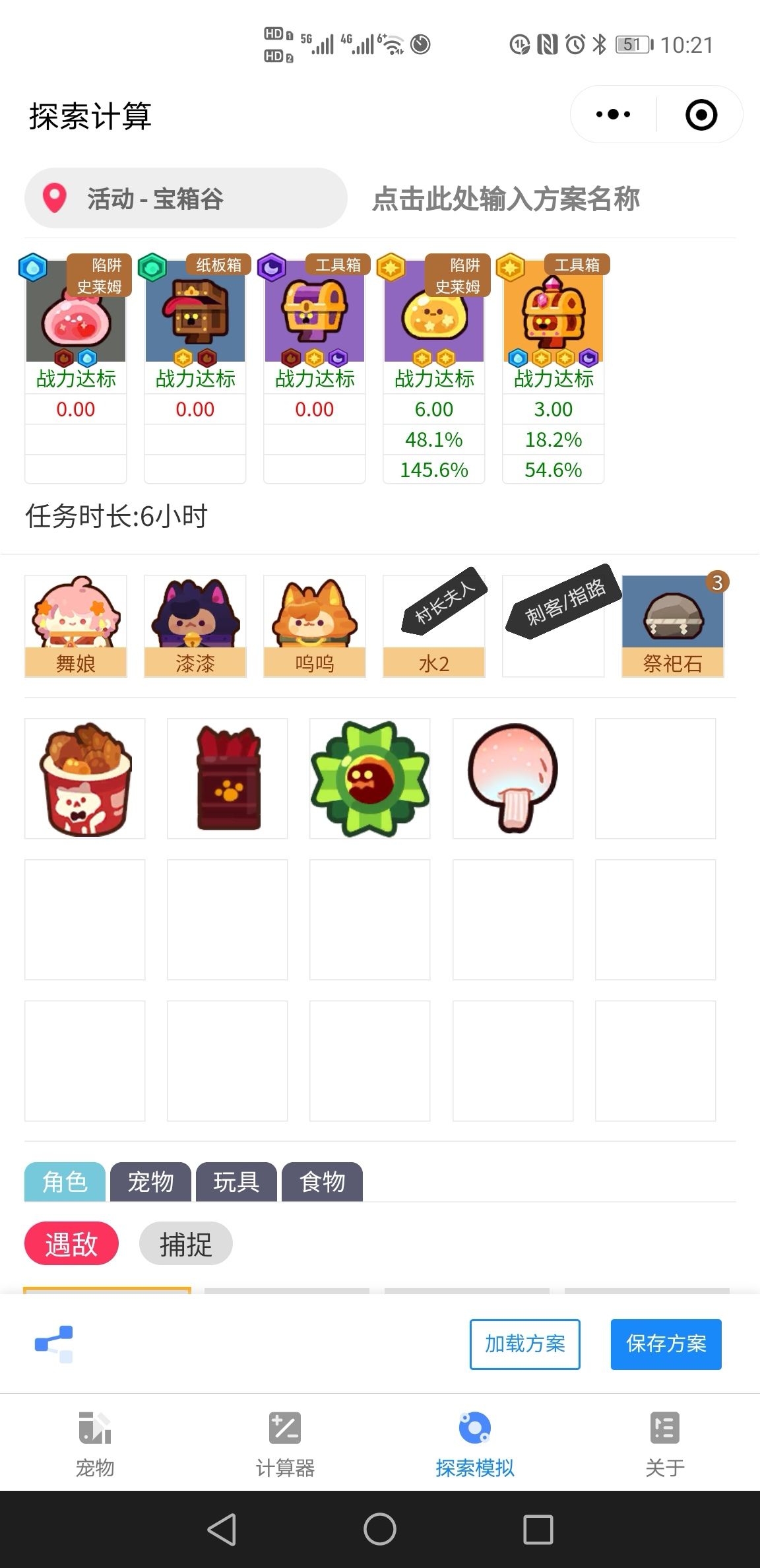Viewport: 760px width, 1568px height.
Task: Select the mushroom item icon
Action: pyautogui.click(x=514, y=779)
